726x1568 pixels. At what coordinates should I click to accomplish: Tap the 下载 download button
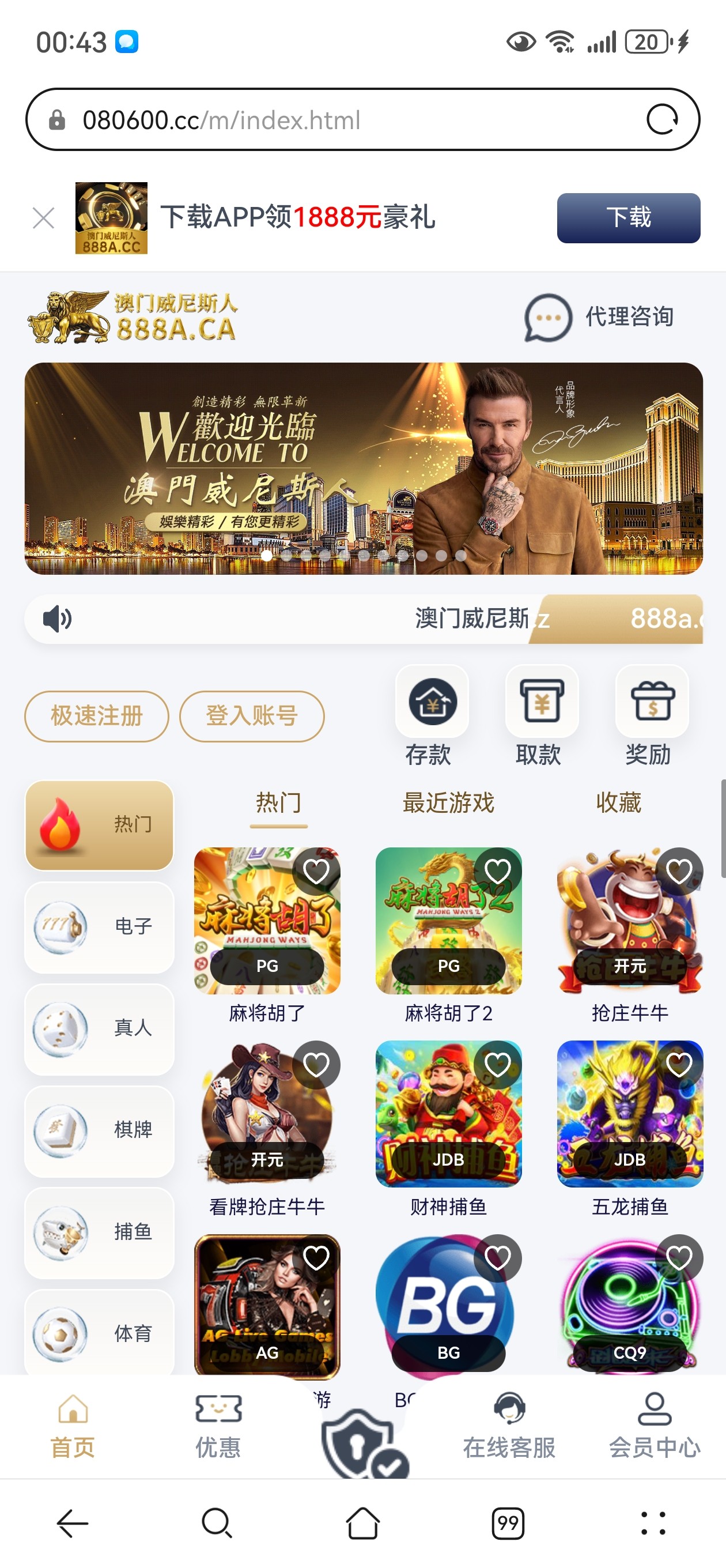(628, 218)
